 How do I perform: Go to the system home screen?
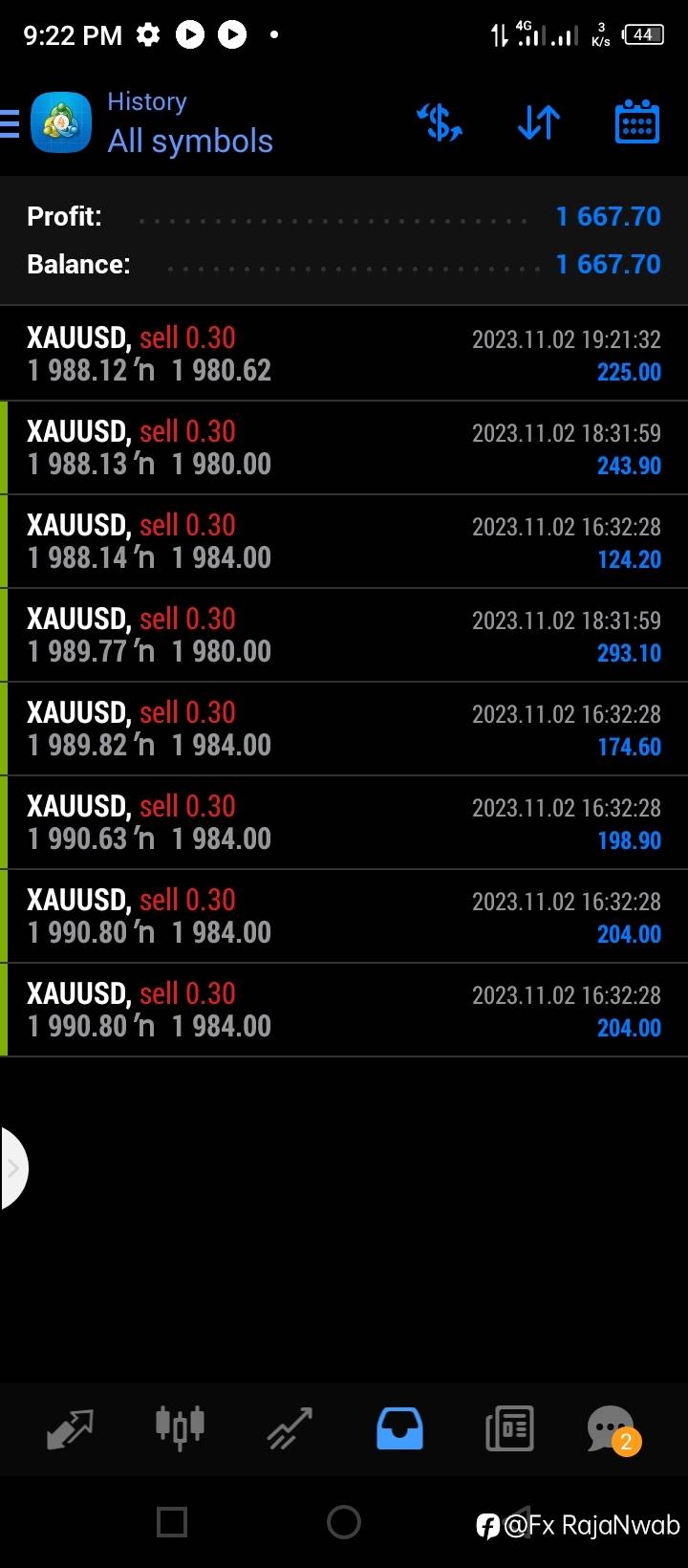click(344, 1522)
